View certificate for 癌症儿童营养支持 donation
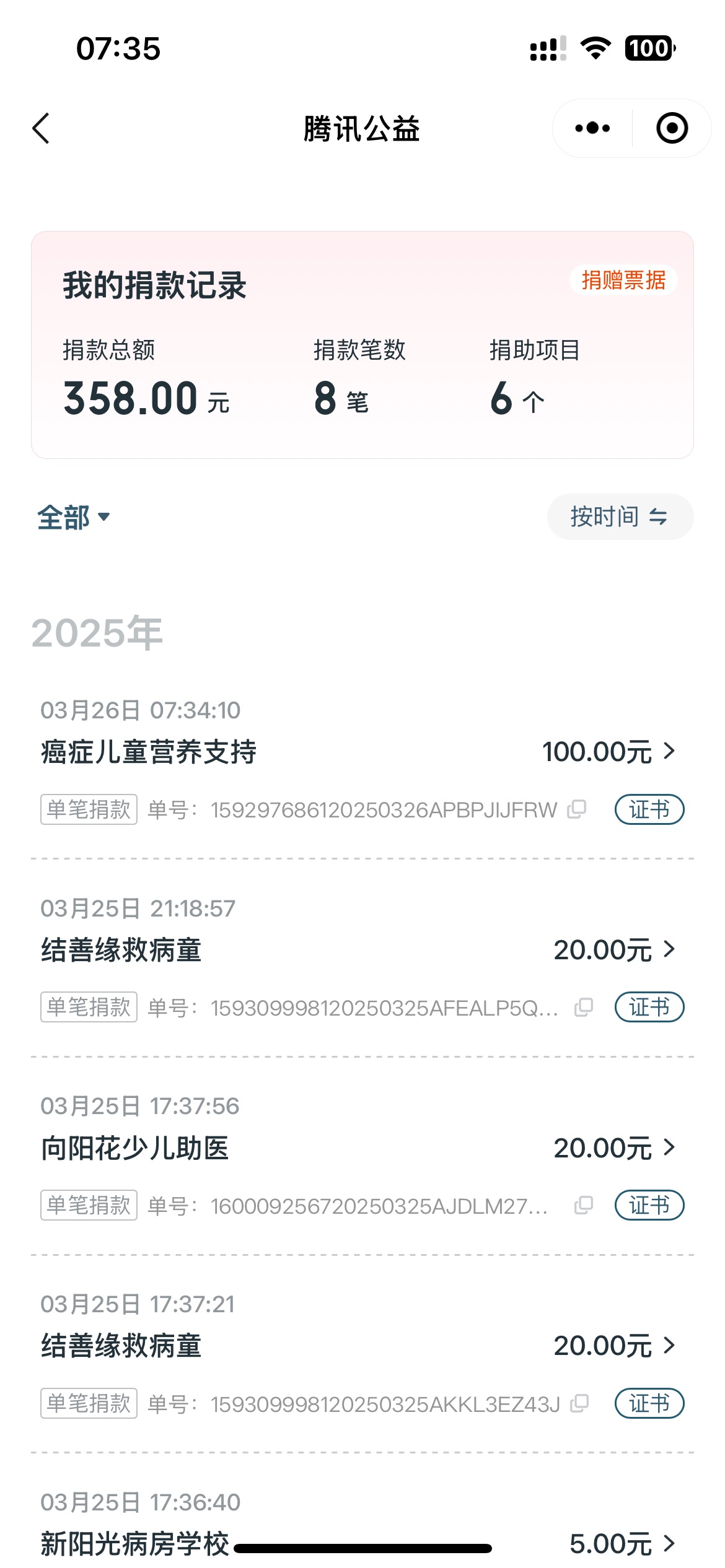 [649, 809]
